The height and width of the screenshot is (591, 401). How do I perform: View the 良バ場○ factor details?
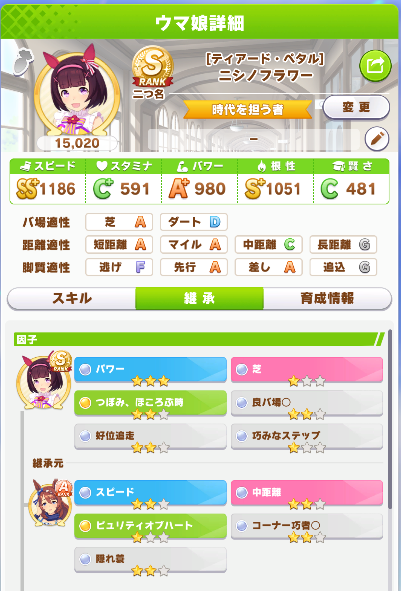tap(307, 403)
